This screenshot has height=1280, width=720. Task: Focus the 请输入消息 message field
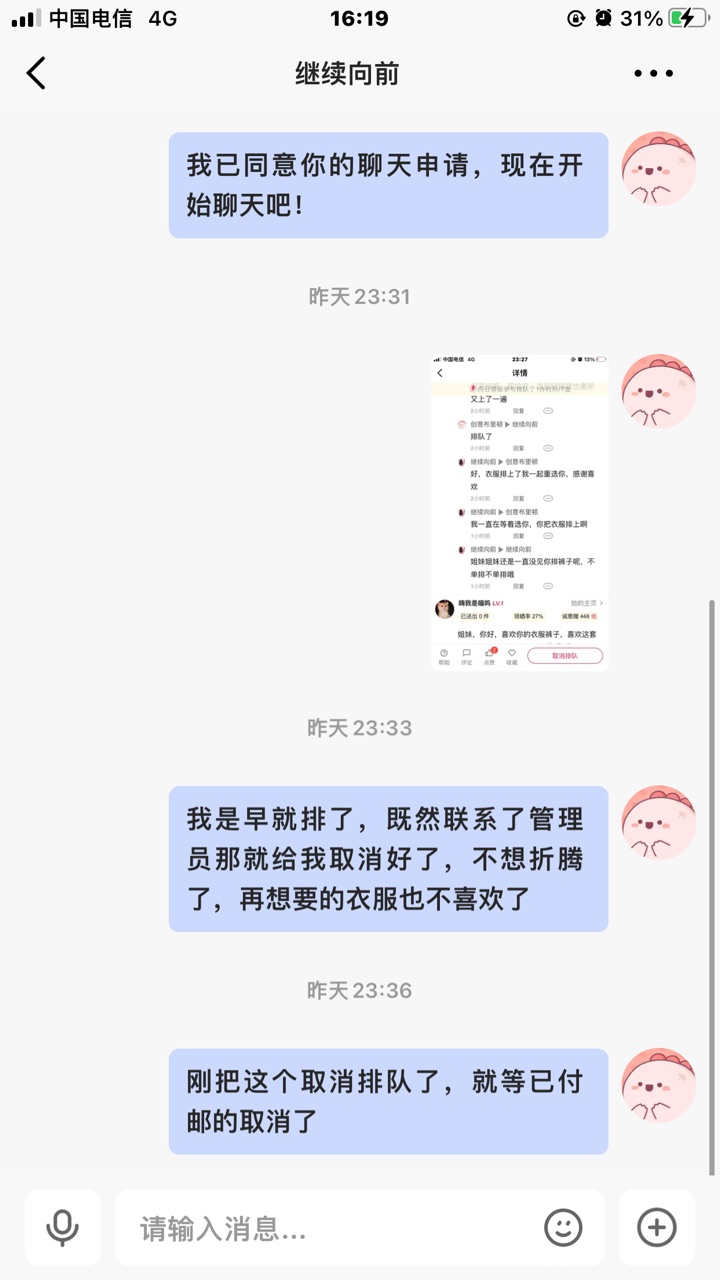(330, 1228)
